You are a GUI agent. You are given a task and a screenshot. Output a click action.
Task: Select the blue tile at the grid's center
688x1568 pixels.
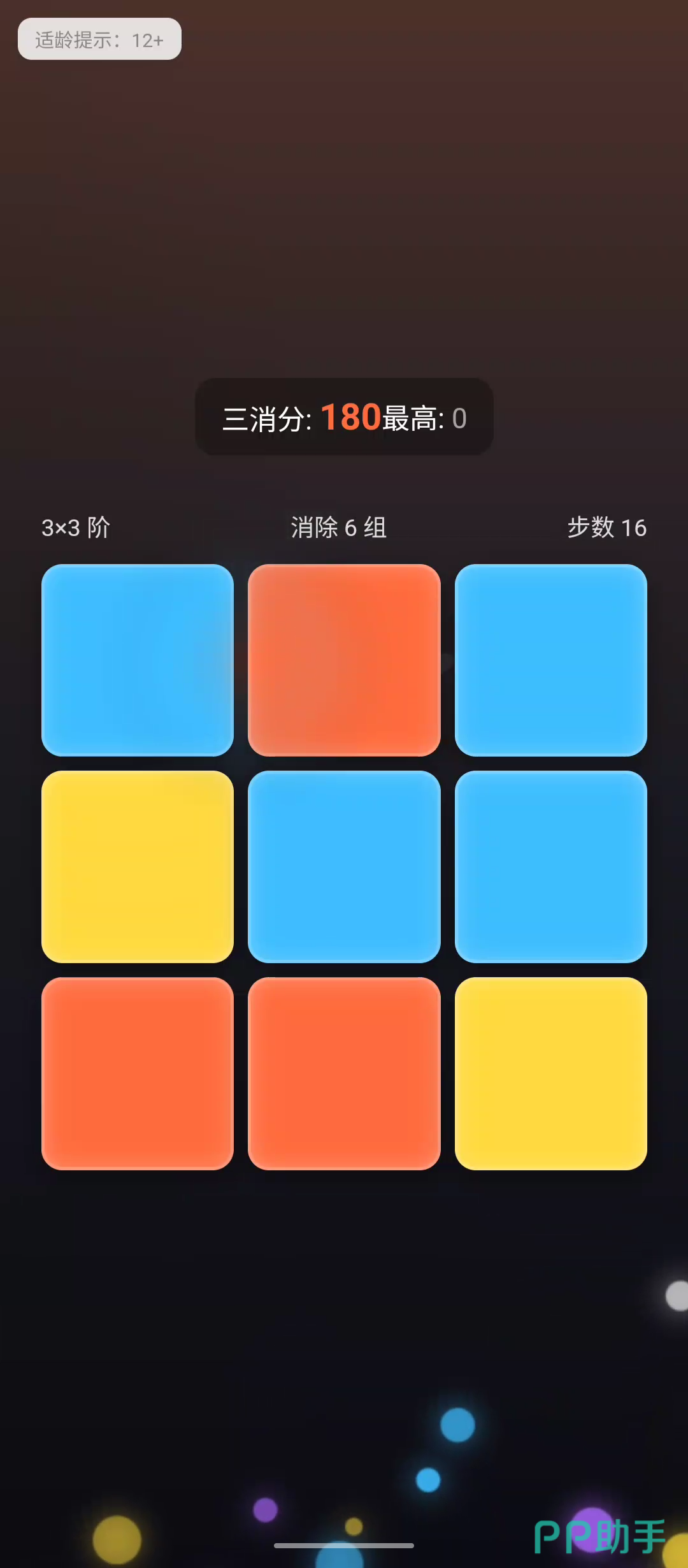pos(344,866)
